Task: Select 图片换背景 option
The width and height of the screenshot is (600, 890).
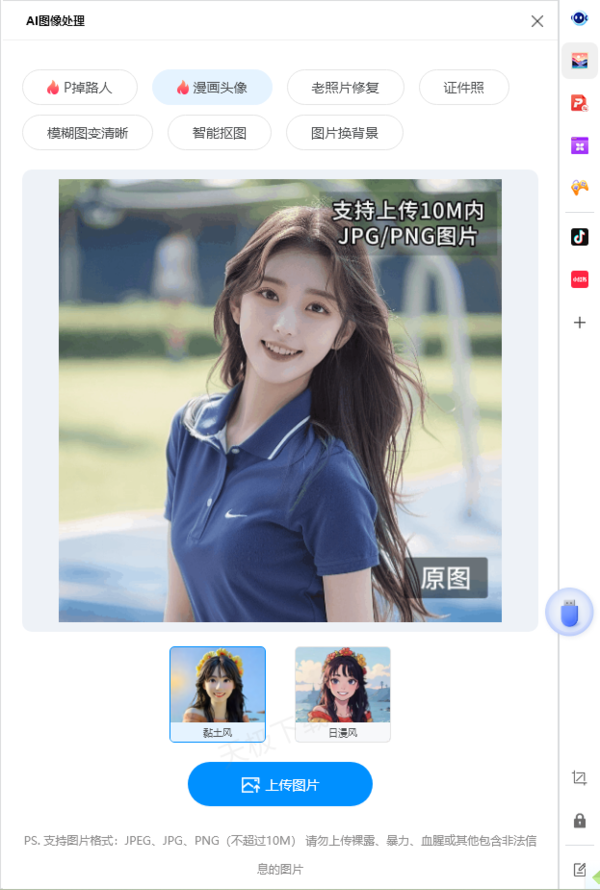Action: [344, 132]
